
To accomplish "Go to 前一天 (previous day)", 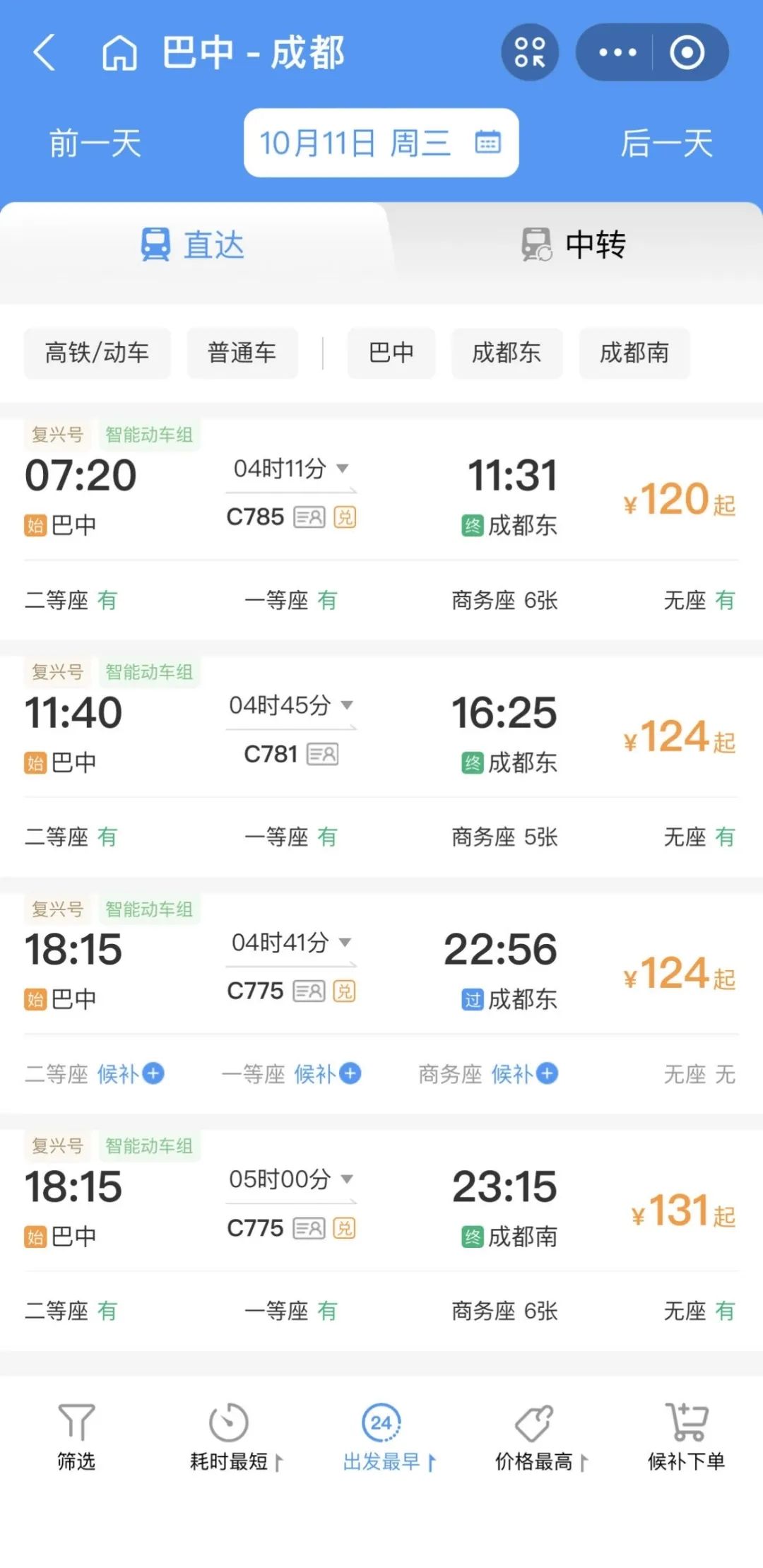I will pyautogui.click(x=95, y=143).
